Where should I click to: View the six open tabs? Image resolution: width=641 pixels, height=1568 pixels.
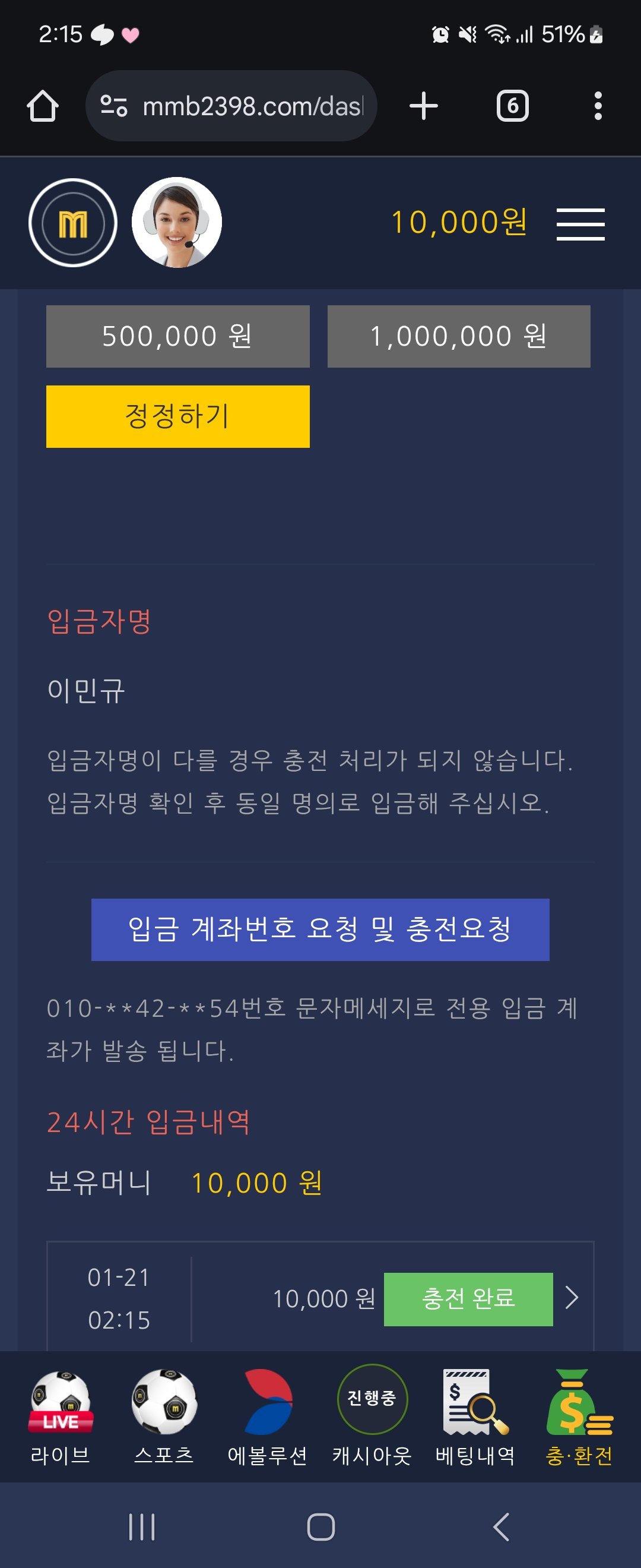512,106
